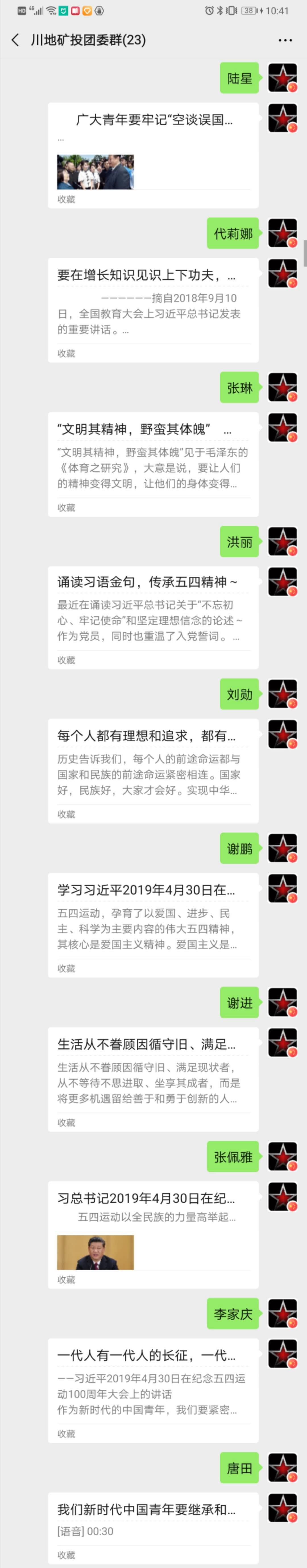Tap the avatar beside the 陆星 message

(283, 78)
